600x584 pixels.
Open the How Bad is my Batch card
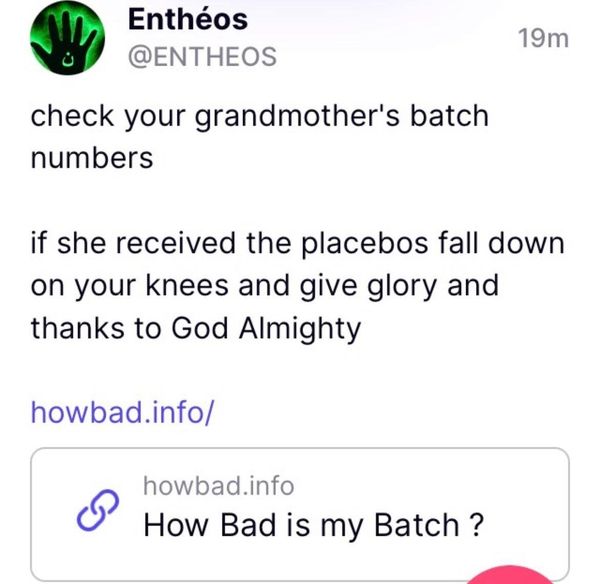[x=300, y=510]
